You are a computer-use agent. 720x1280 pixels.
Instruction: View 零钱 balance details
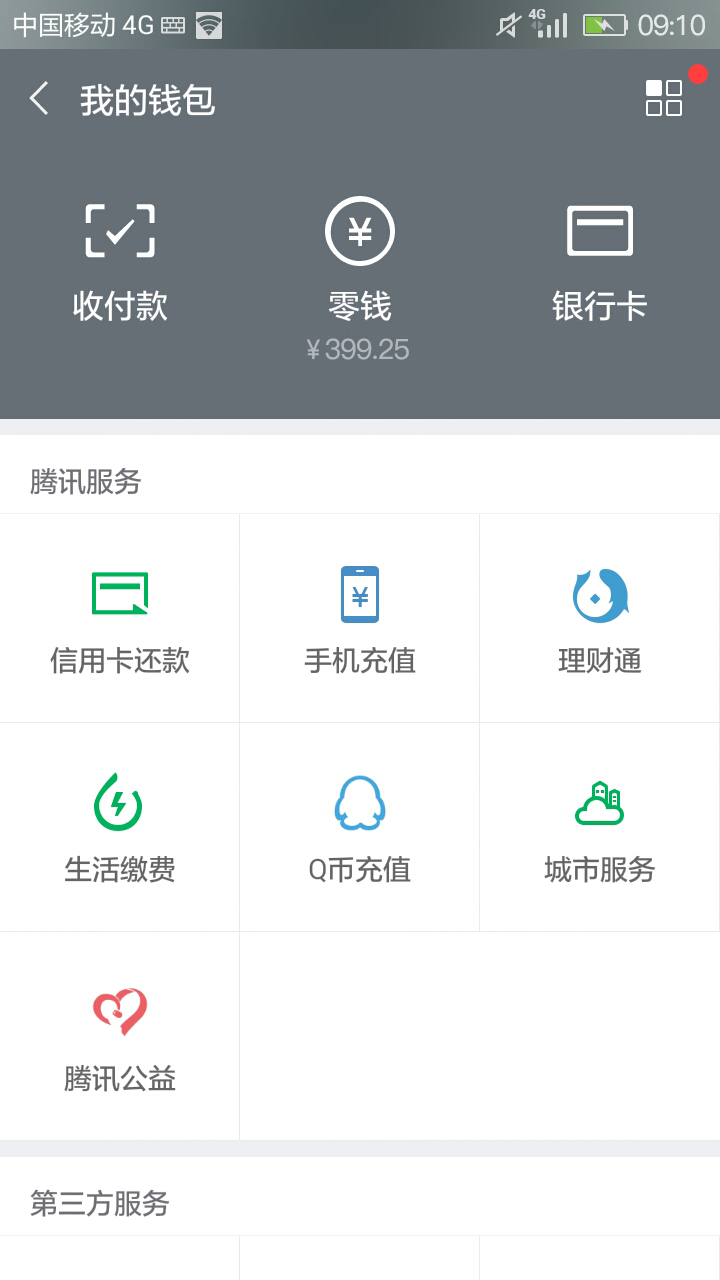tap(359, 279)
